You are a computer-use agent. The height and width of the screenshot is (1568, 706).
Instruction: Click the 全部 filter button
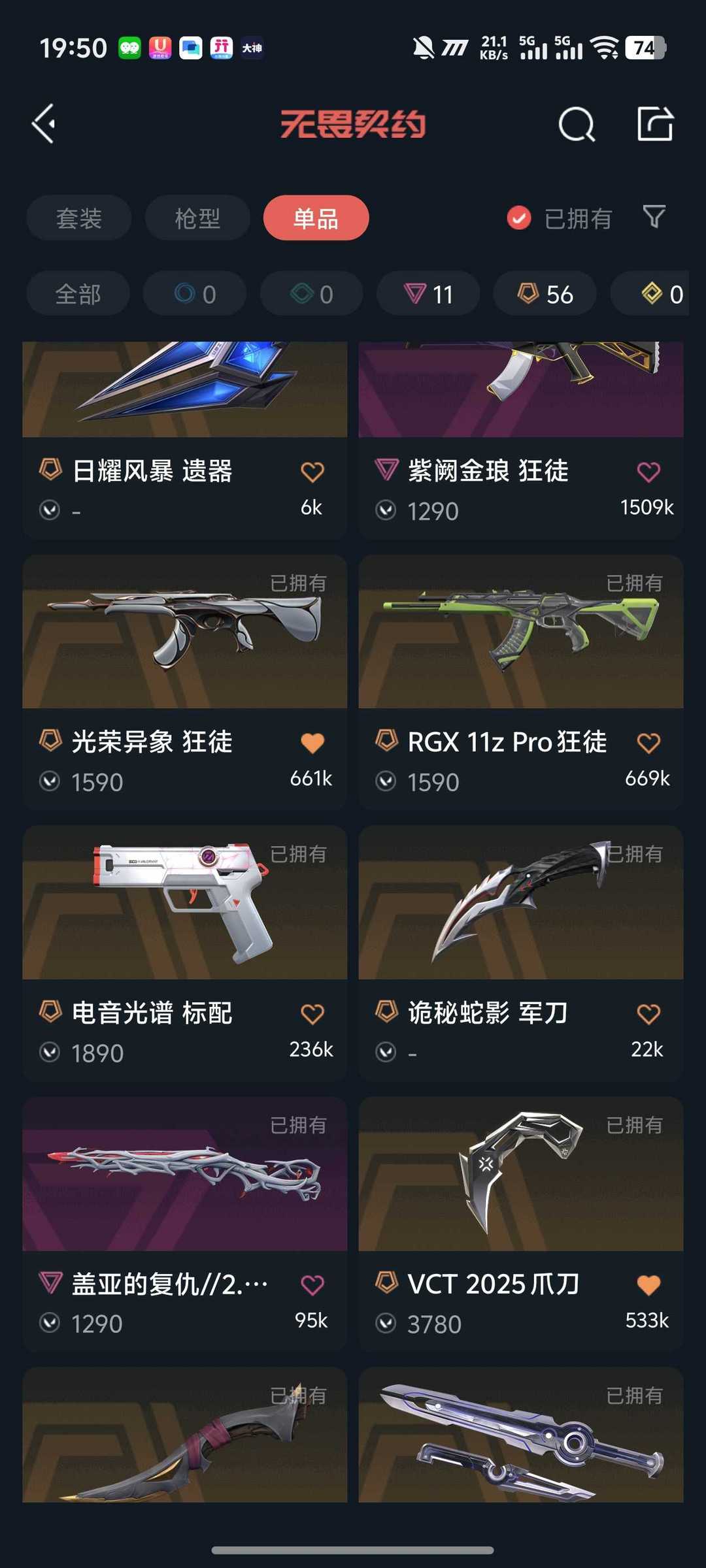77,293
